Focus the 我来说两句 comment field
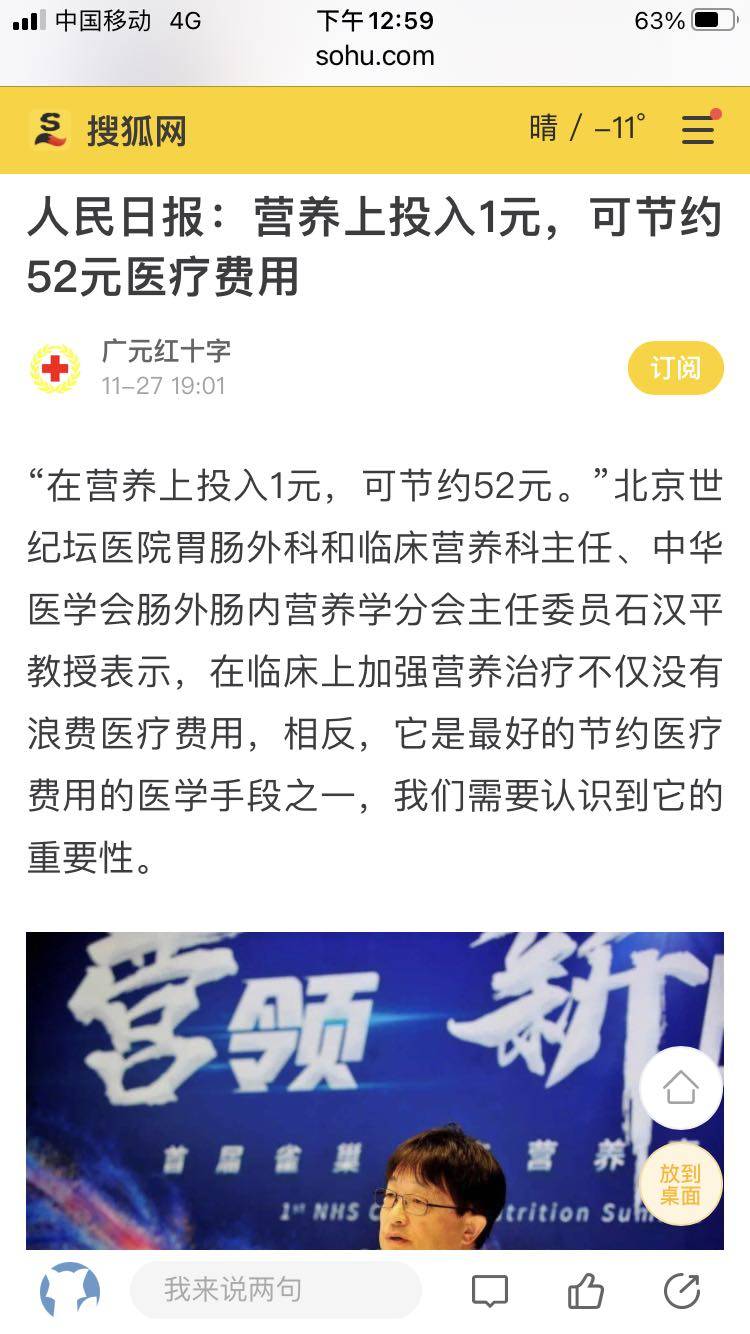 pyautogui.click(x=275, y=1290)
